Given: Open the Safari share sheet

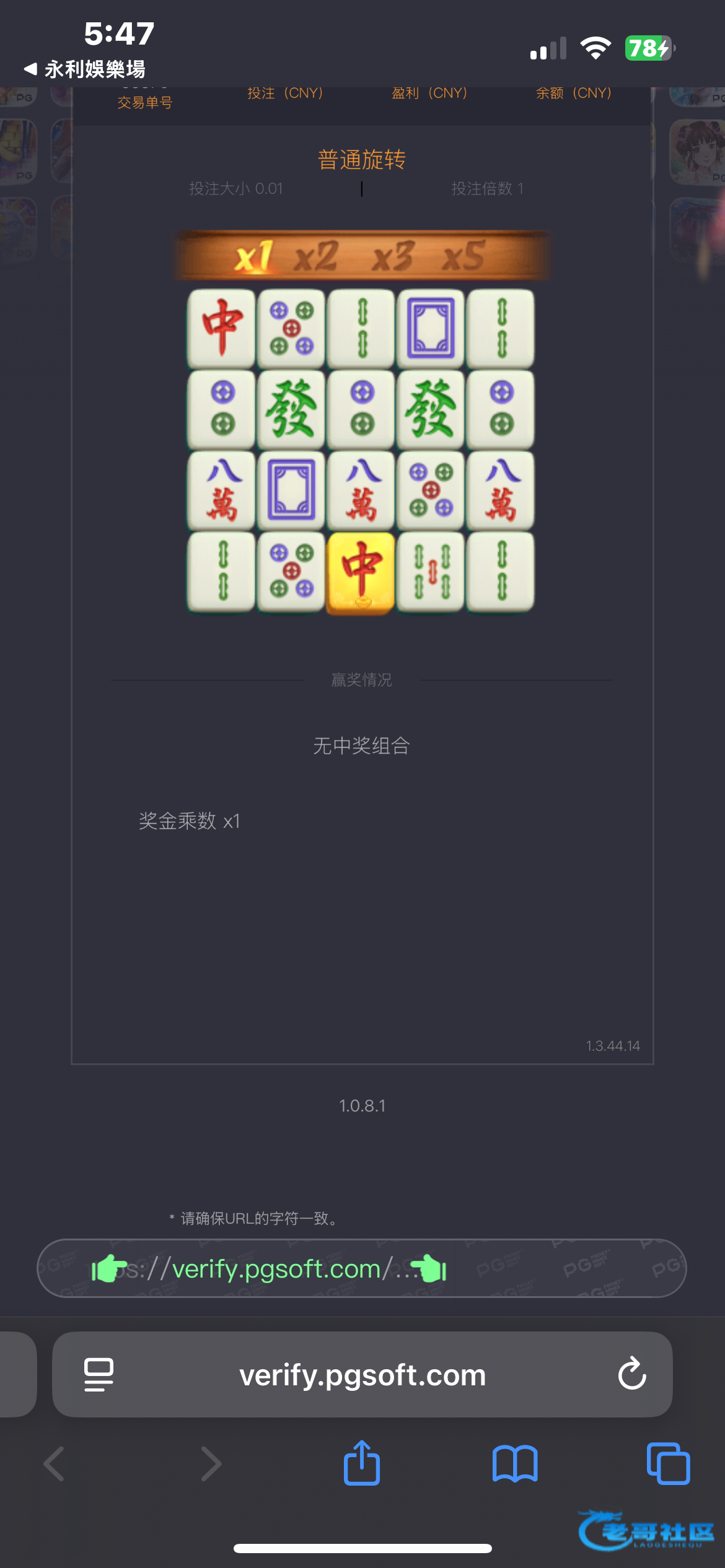Looking at the screenshot, I should 362,1464.
